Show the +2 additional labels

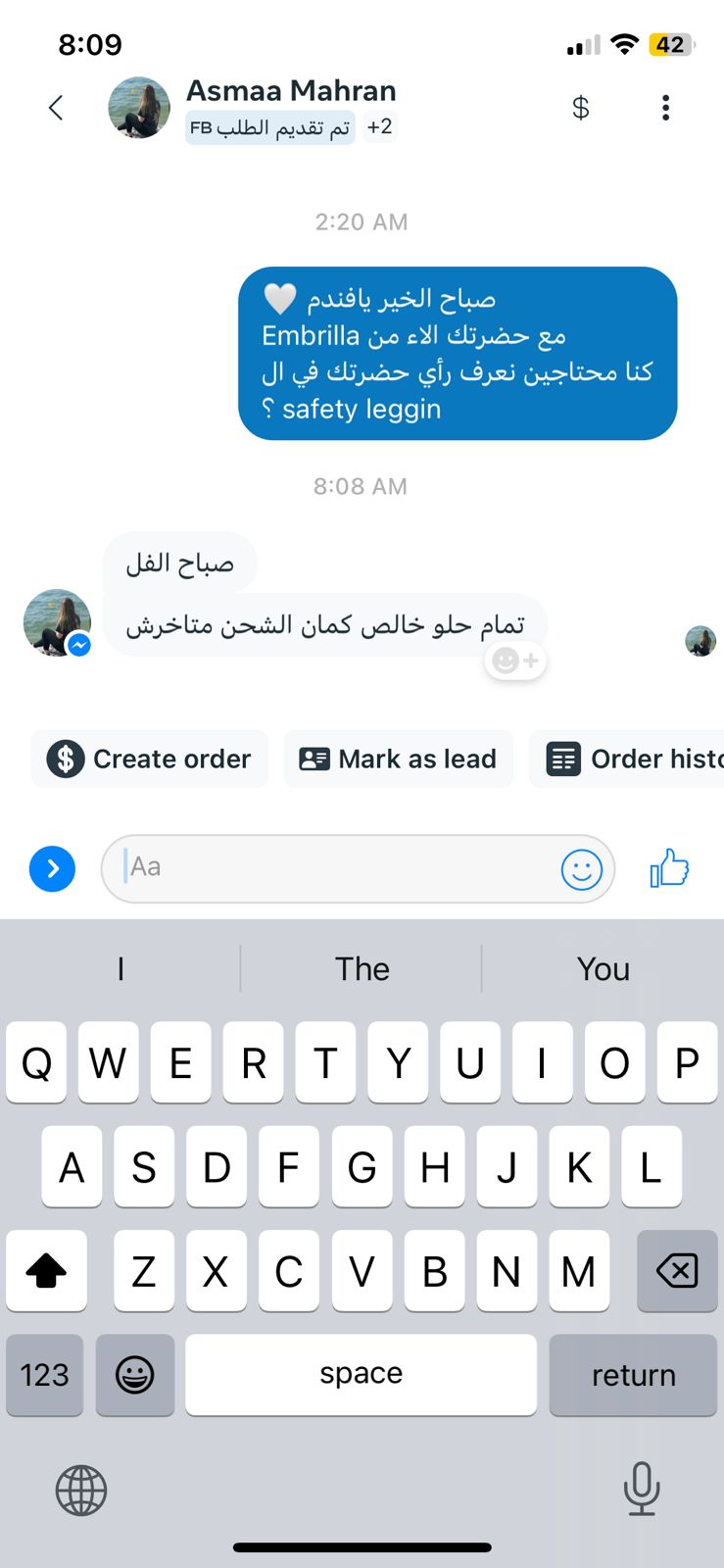click(x=379, y=126)
